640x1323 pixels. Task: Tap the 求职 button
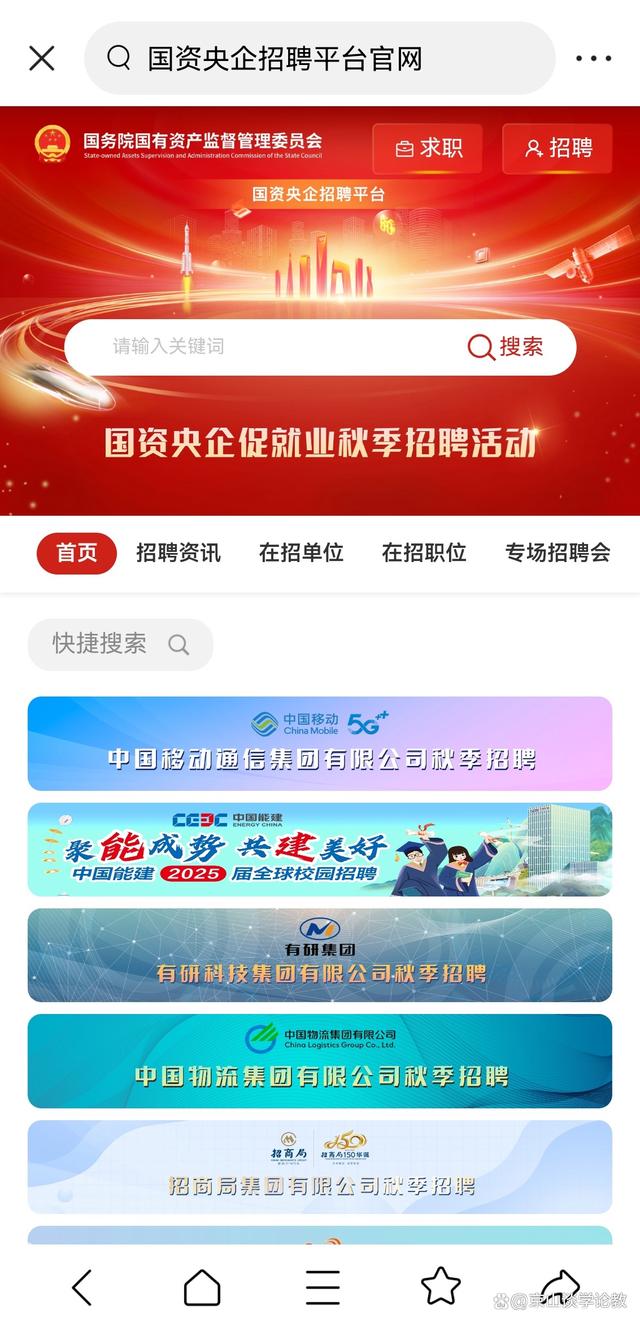(x=428, y=149)
